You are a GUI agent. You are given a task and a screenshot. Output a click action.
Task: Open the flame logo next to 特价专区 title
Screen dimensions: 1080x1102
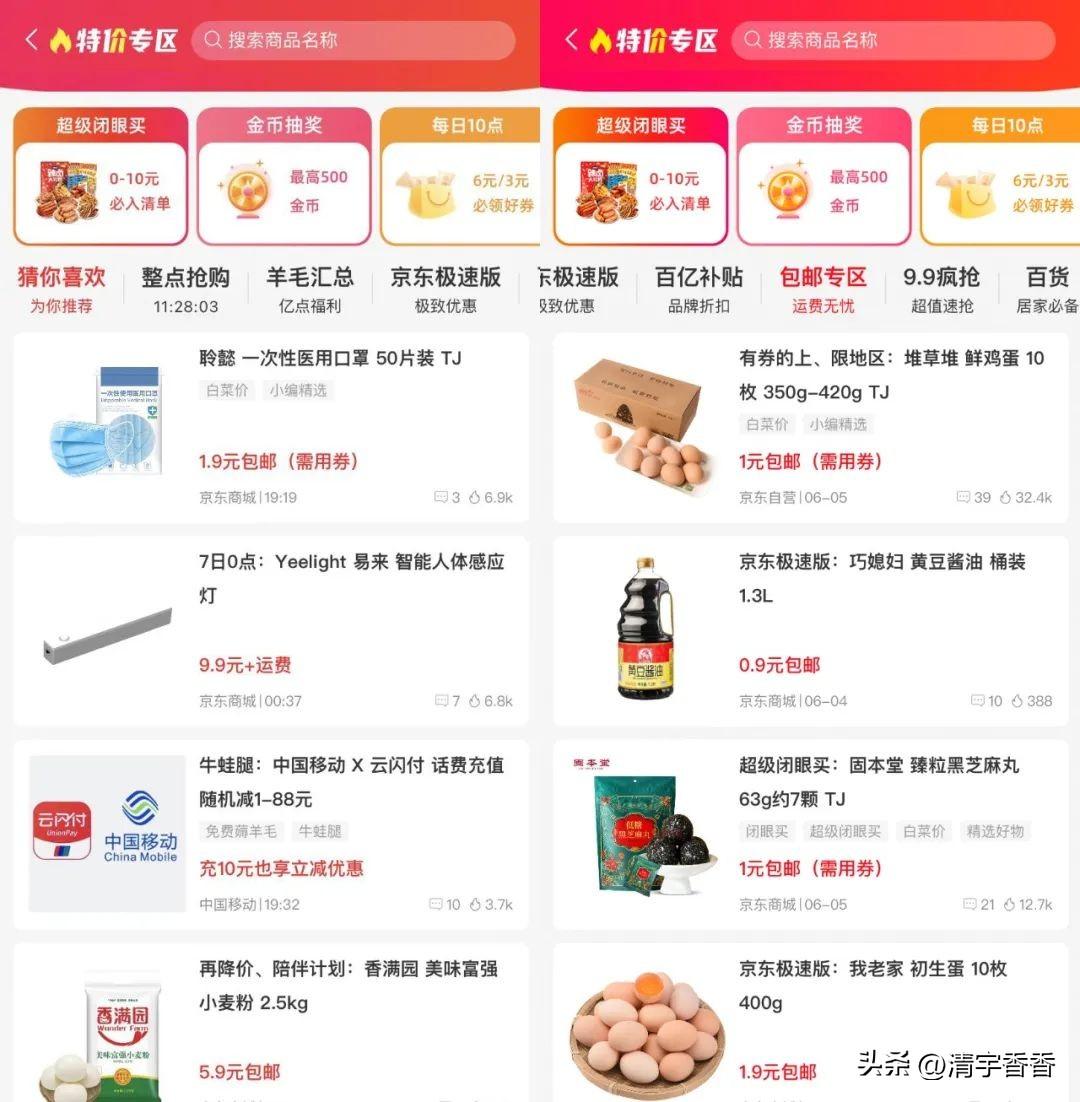pos(62,40)
